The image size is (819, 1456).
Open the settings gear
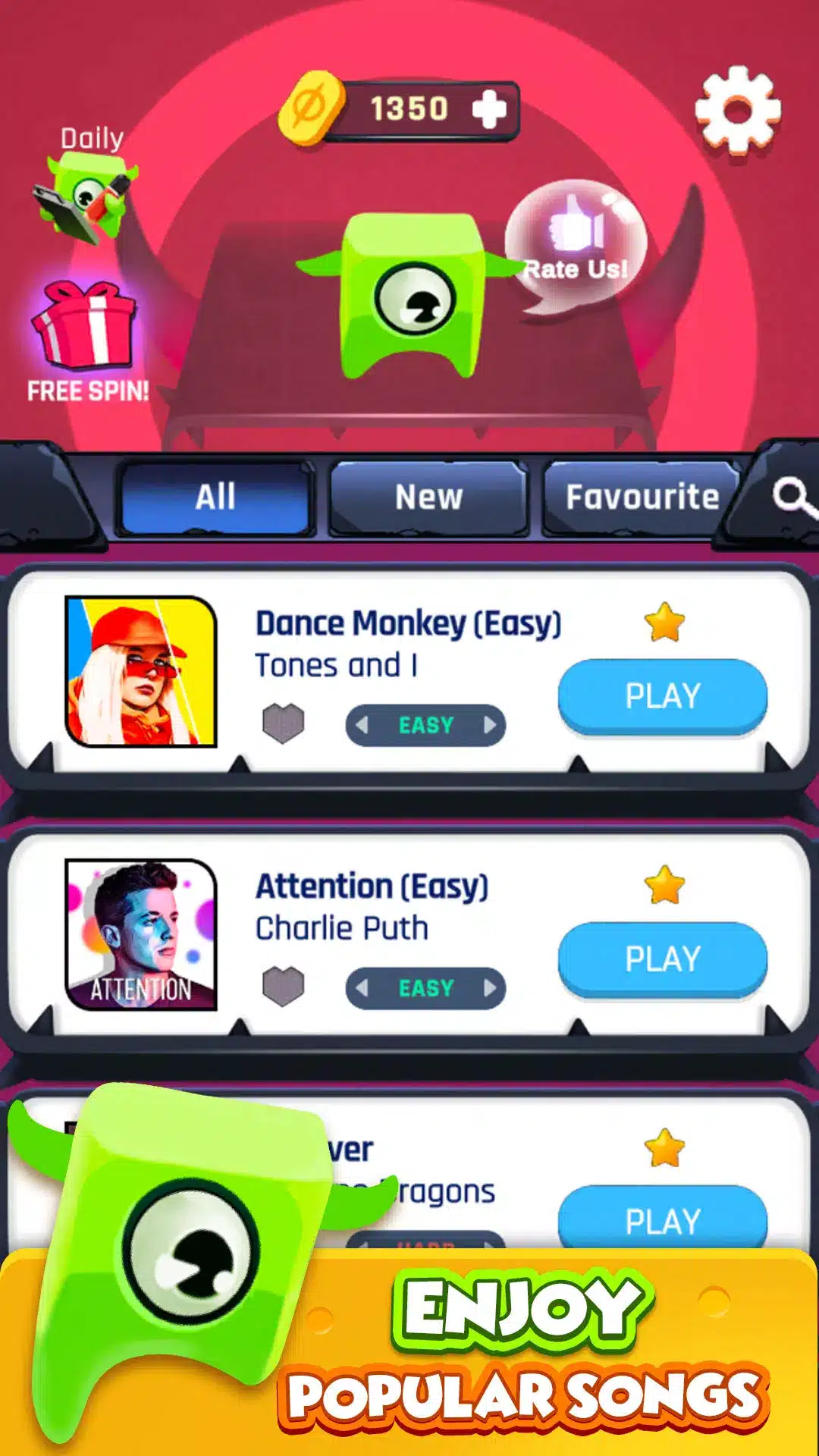point(737,111)
